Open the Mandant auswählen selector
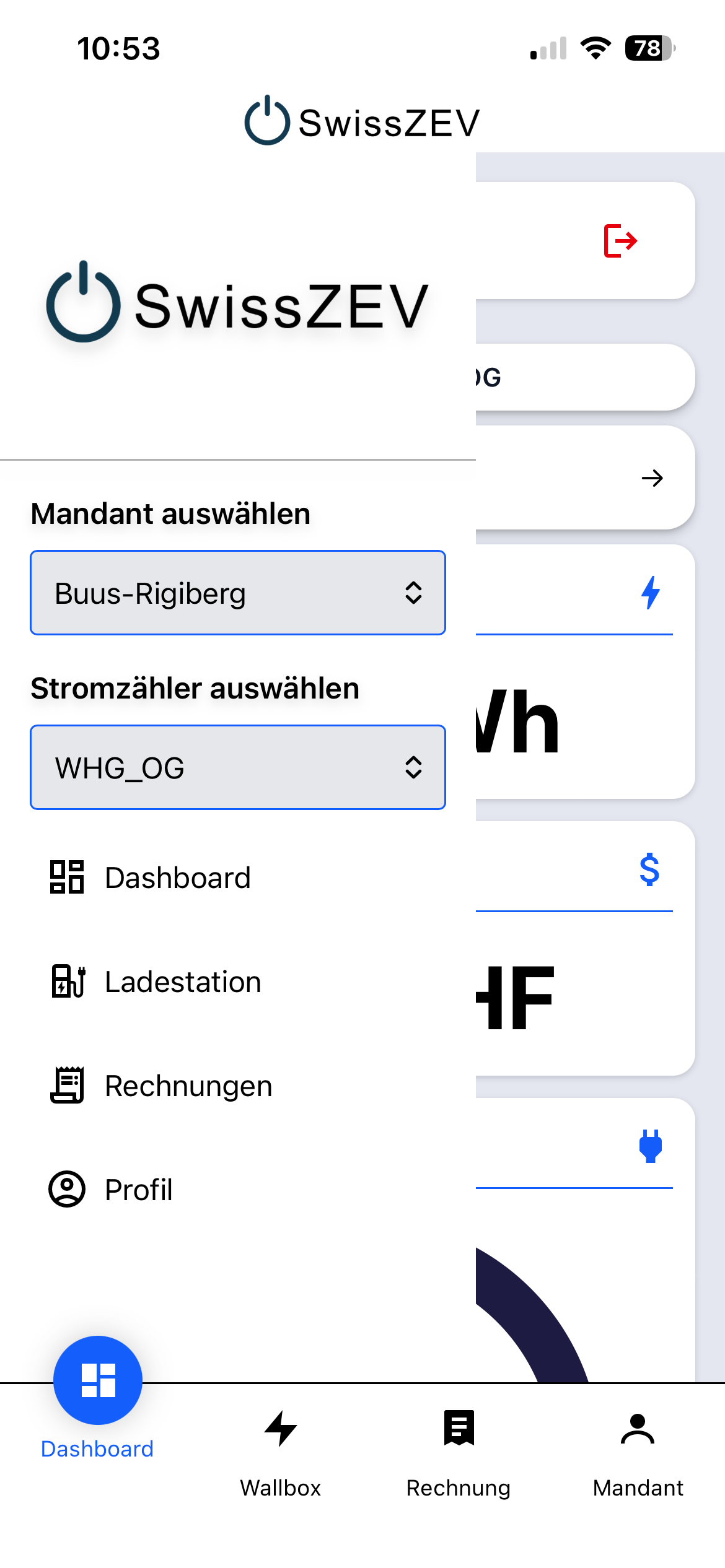This screenshot has width=725, height=1568. coord(238,592)
